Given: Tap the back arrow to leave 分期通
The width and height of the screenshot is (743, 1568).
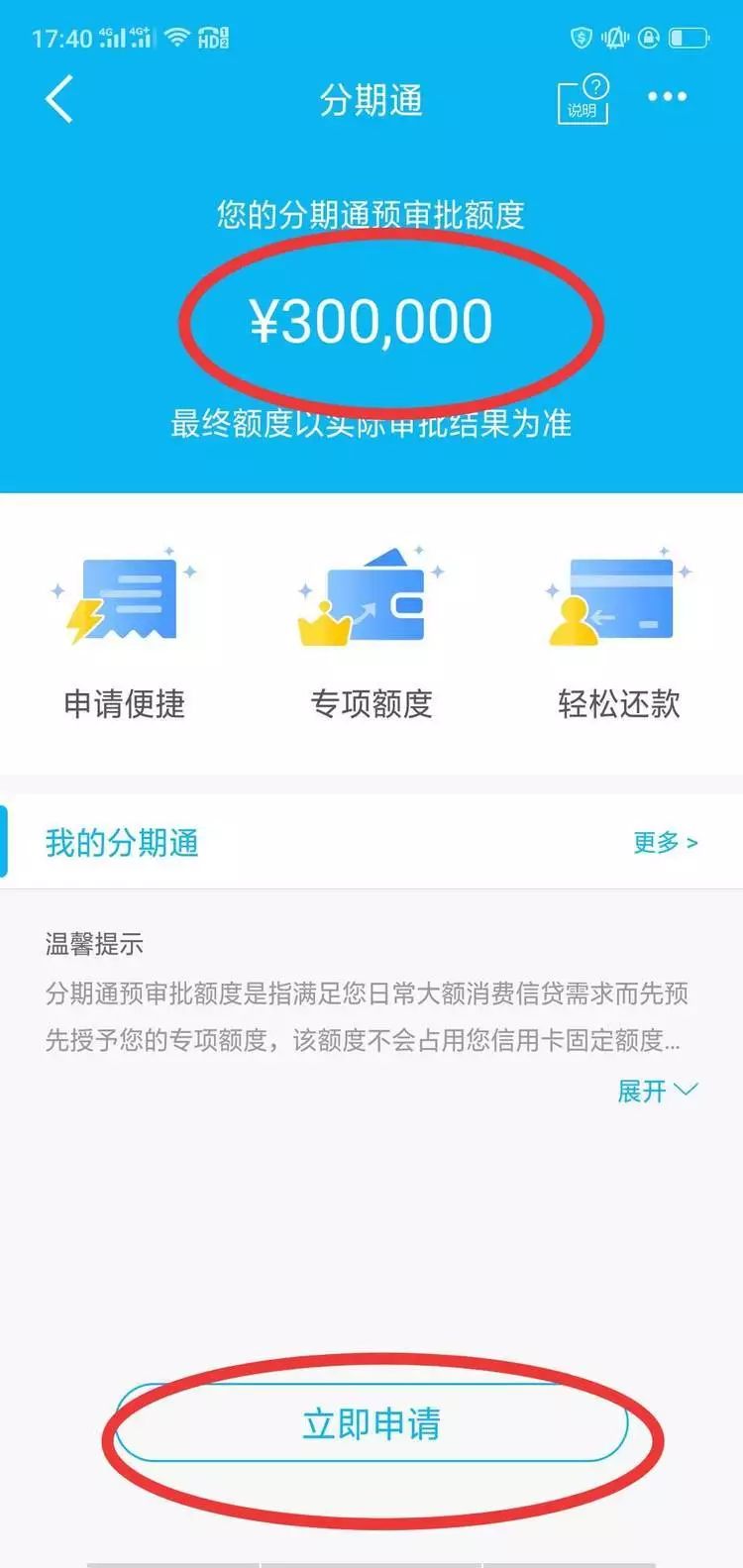Looking at the screenshot, I should click(59, 96).
